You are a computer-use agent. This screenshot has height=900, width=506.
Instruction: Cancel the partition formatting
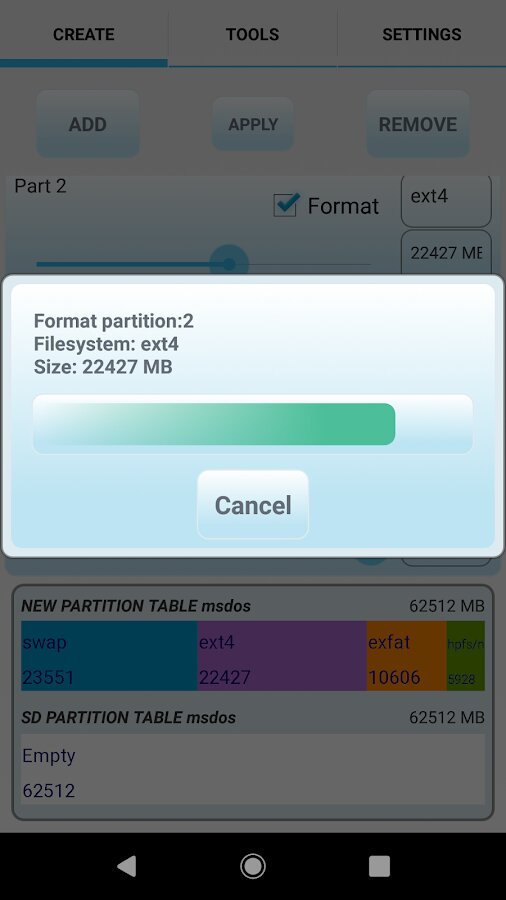click(x=253, y=505)
